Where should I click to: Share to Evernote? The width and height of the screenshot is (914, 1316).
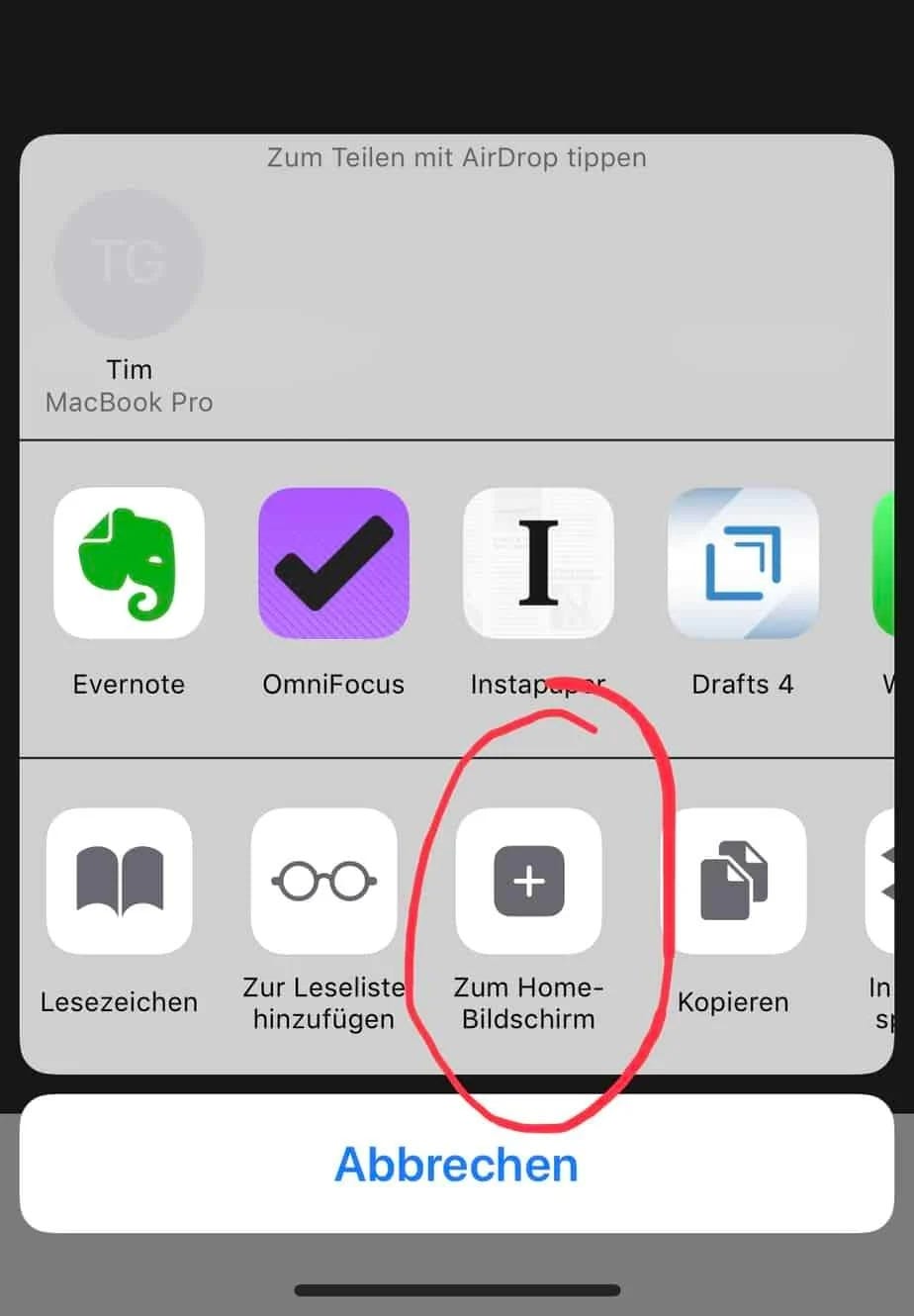[129, 563]
